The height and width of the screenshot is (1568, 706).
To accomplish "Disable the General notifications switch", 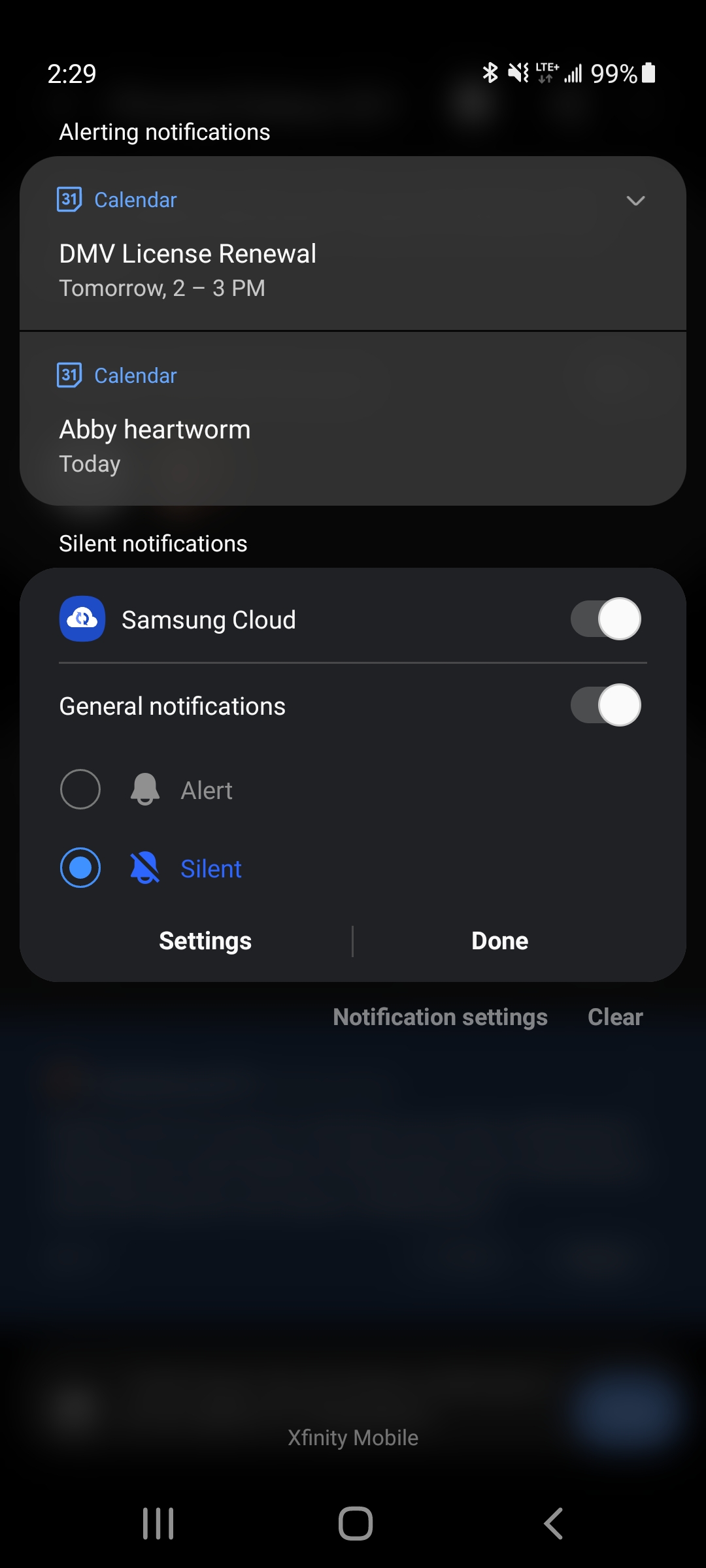I will [x=605, y=706].
